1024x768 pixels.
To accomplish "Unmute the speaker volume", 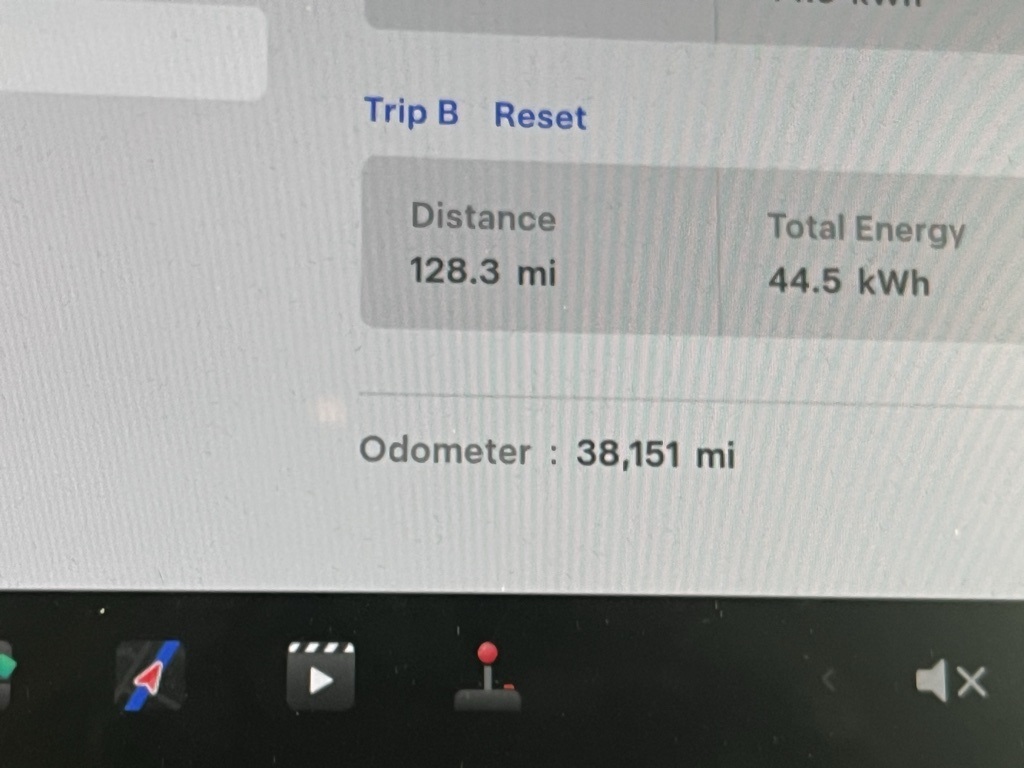I will click(950, 683).
